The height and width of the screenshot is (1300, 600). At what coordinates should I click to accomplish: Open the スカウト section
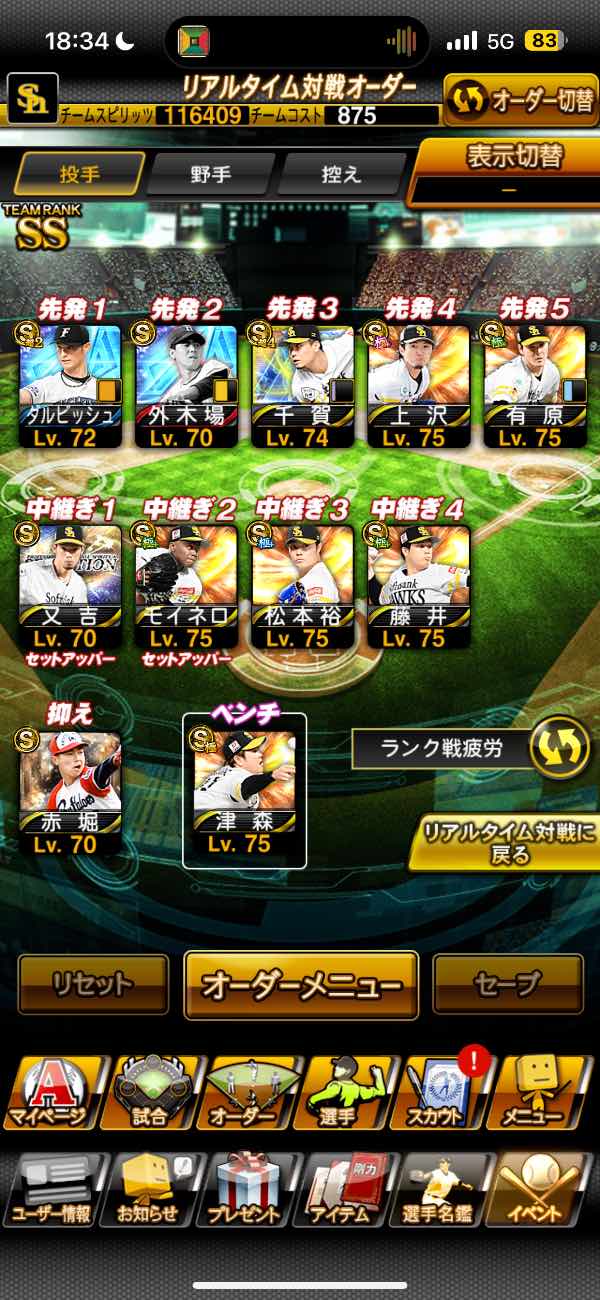(442, 1092)
